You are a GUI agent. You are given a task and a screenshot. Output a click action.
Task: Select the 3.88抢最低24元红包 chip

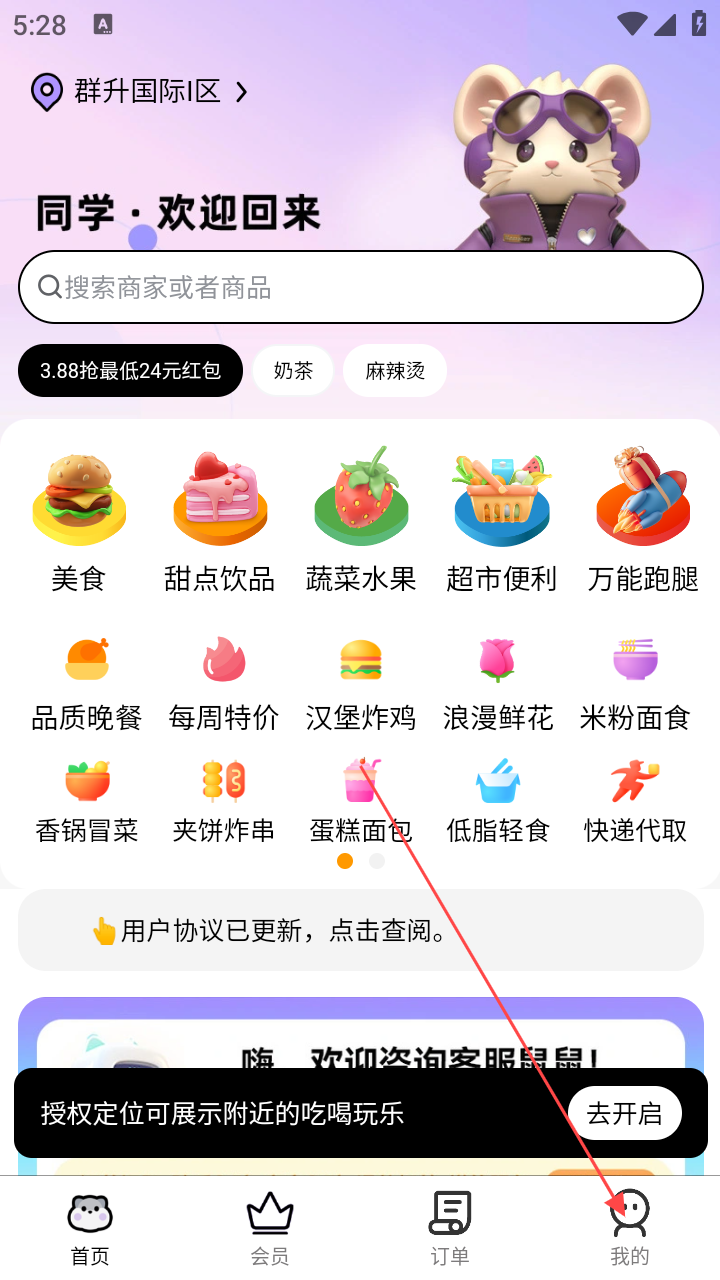click(x=130, y=371)
